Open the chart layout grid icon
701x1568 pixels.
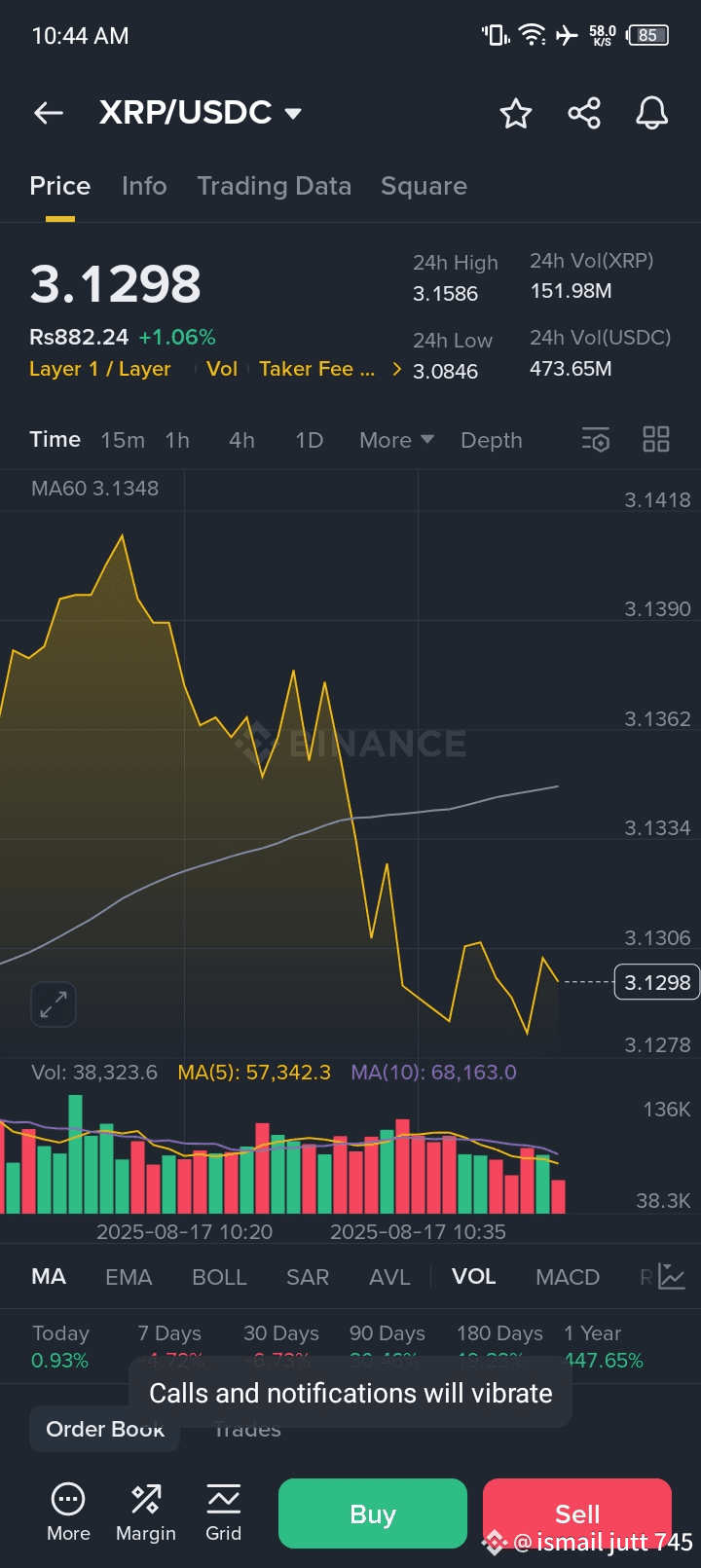656,439
